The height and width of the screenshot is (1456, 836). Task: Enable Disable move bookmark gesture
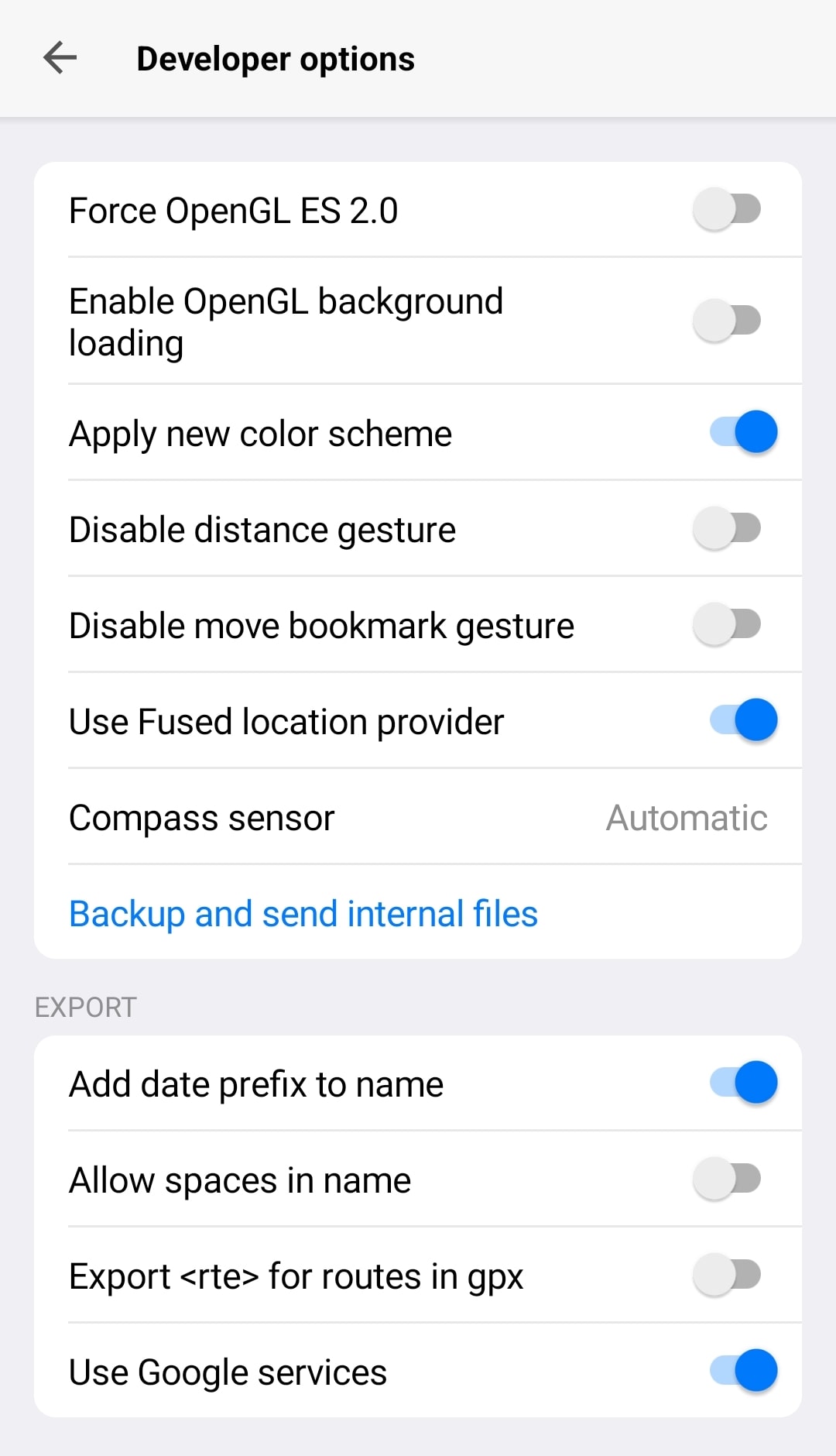click(x=728, y=623)
